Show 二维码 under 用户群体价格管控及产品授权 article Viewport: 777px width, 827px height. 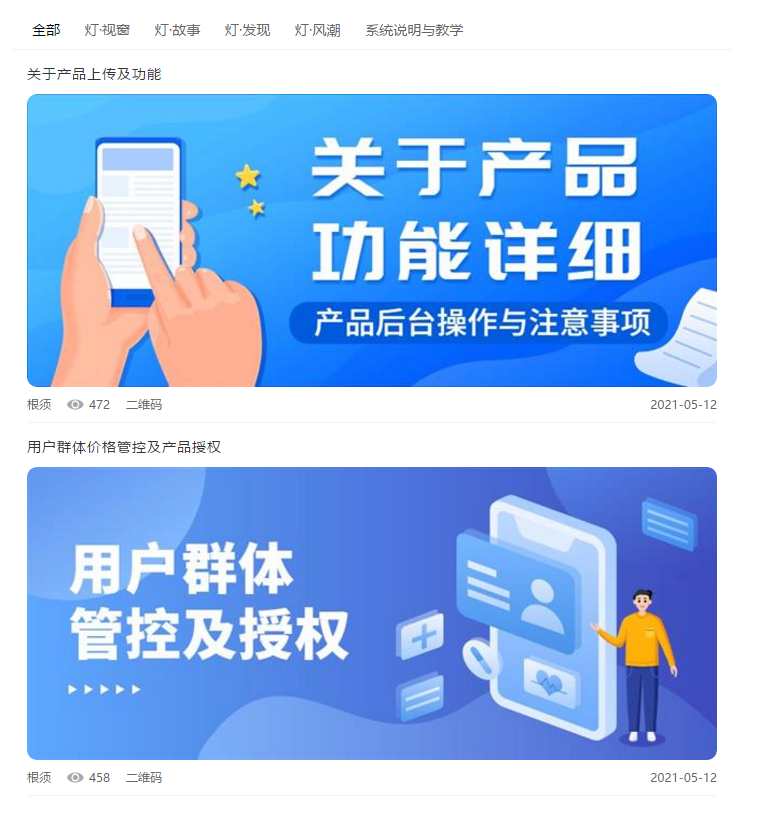click(143, 777)
